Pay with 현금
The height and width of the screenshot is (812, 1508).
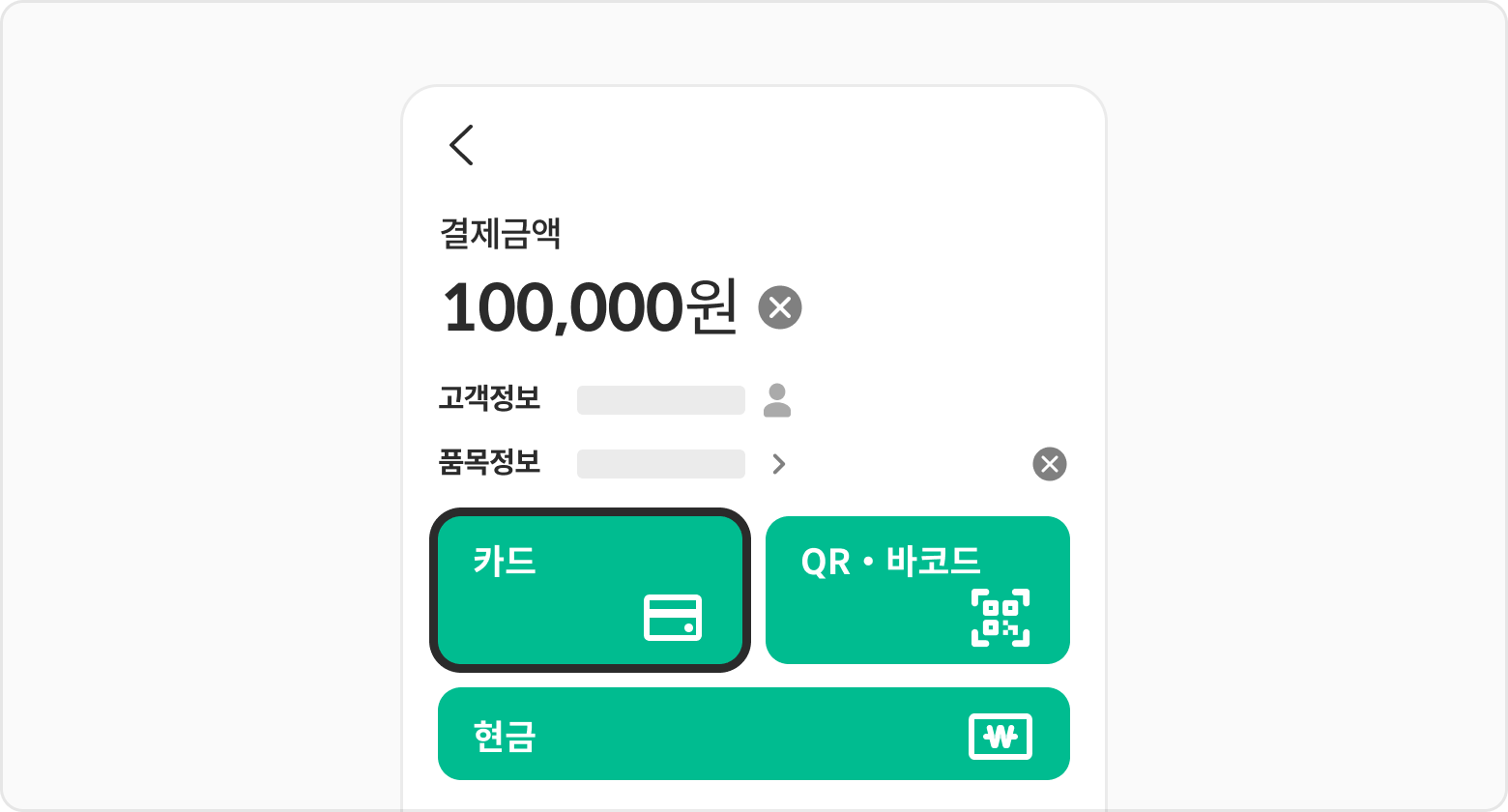coord(753,734)
